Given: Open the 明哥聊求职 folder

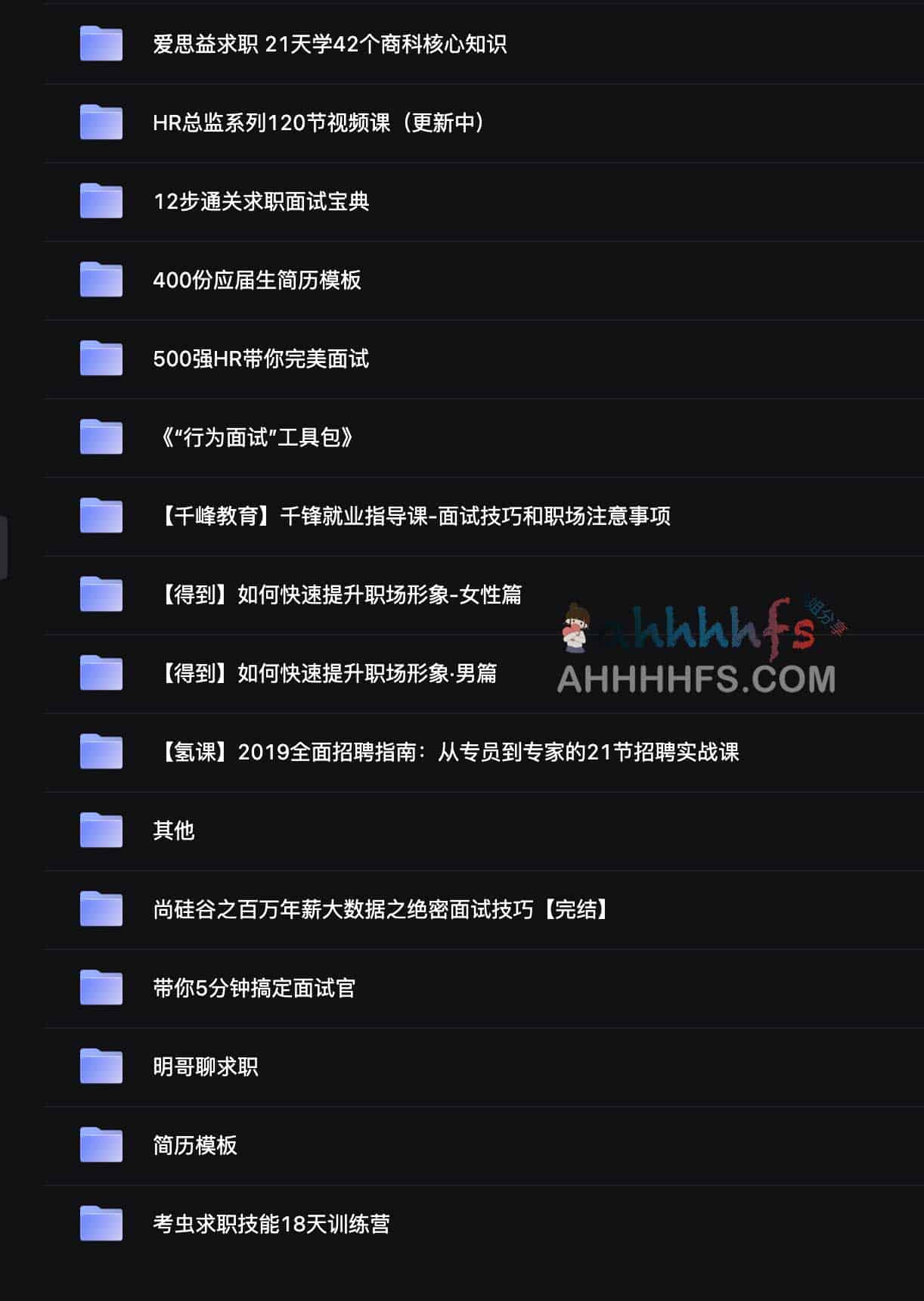Looking at the screenshot, I should point(206,1067).
